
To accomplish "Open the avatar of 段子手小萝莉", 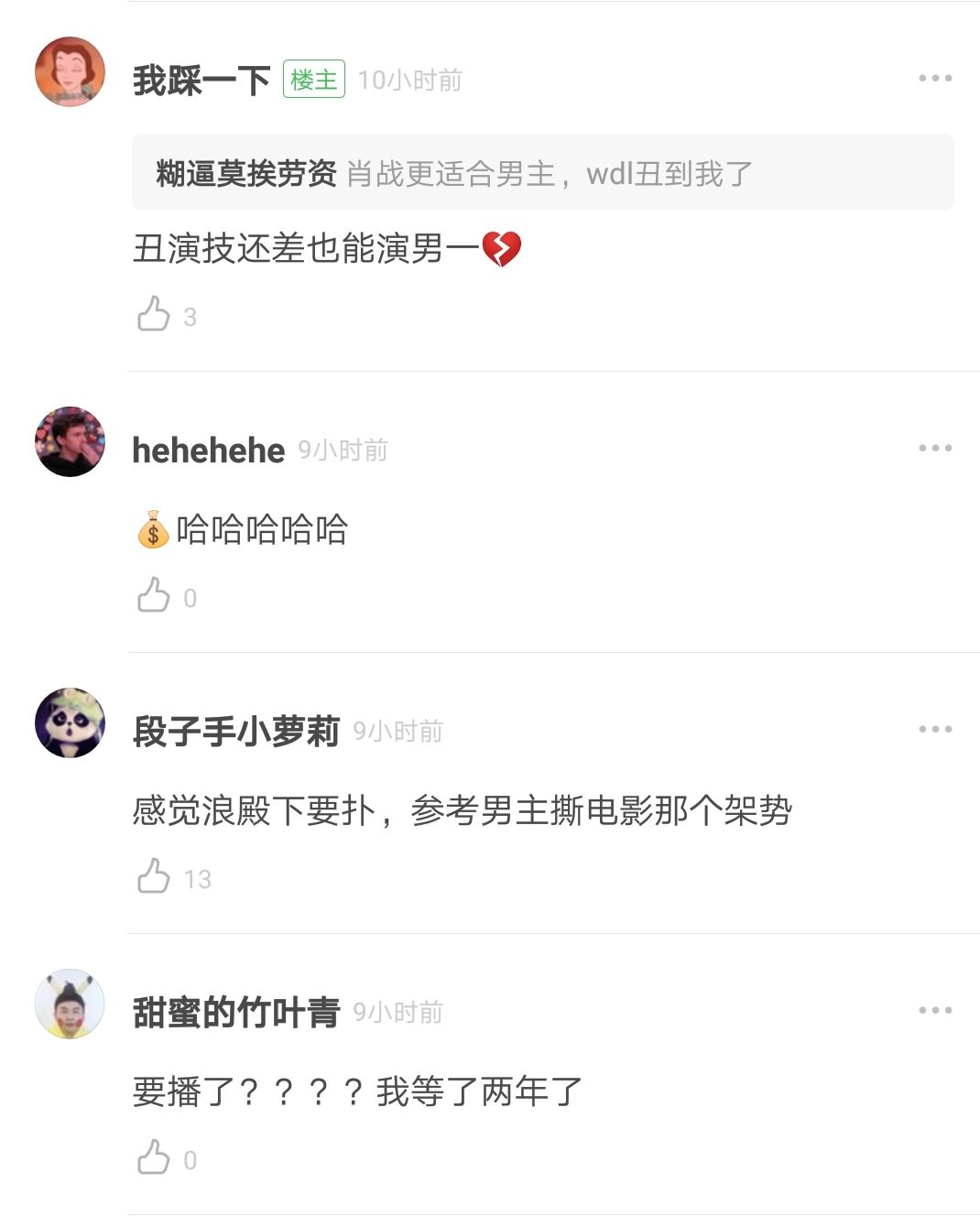I will (x=70, y=722).
